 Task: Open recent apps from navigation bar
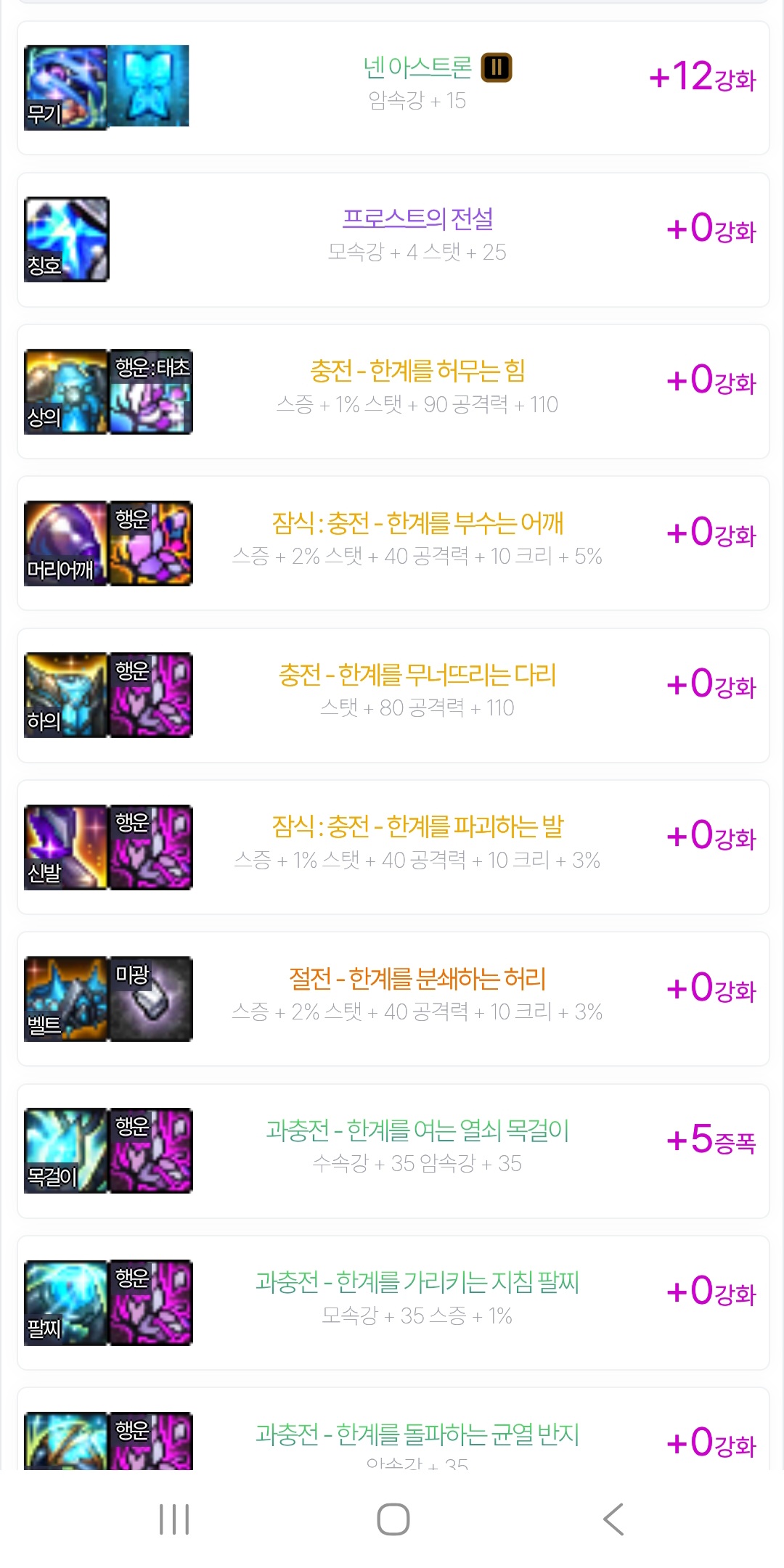[174, 1519]
